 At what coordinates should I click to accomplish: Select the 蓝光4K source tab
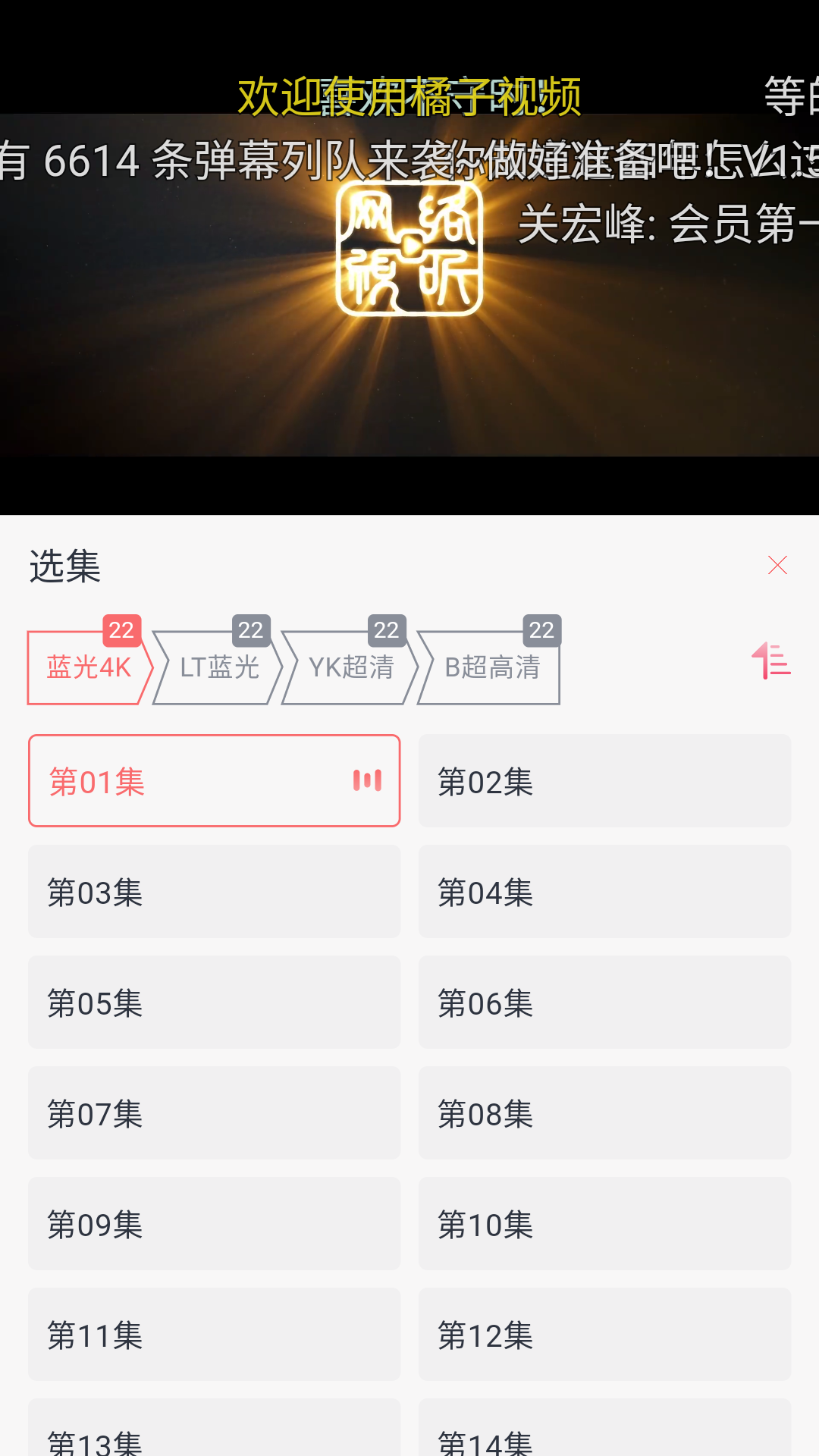click(x=89, y=667)
